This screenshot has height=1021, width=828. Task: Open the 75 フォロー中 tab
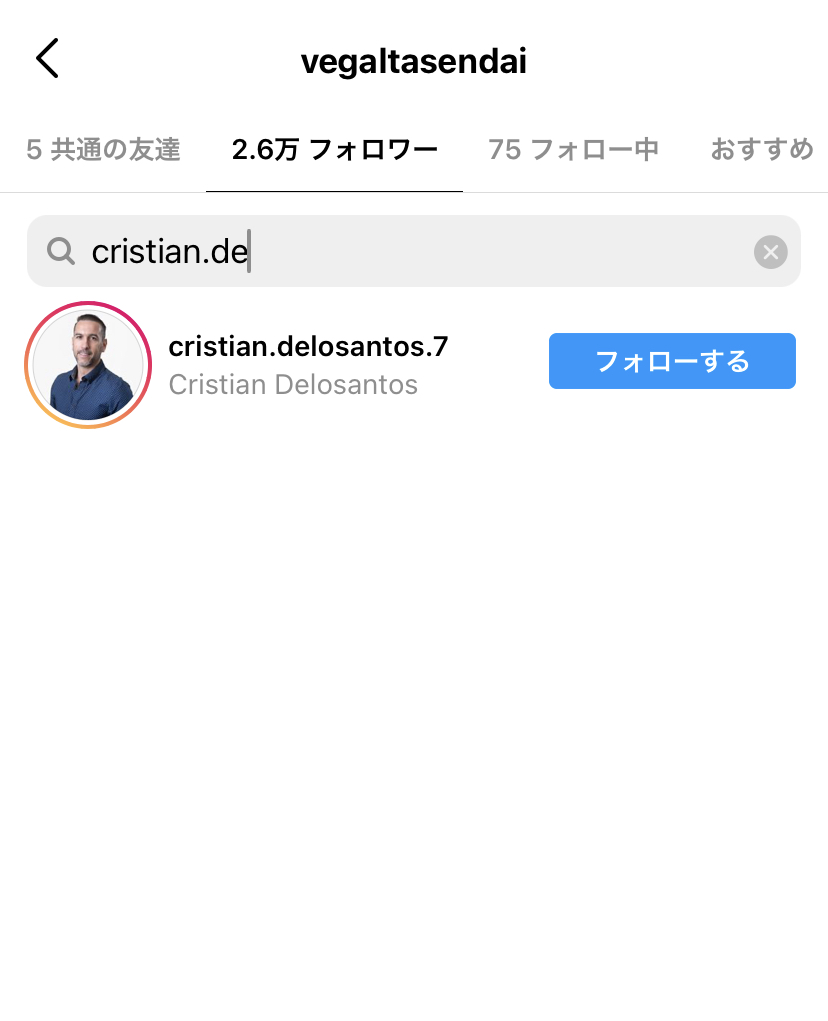coord(573,150)
